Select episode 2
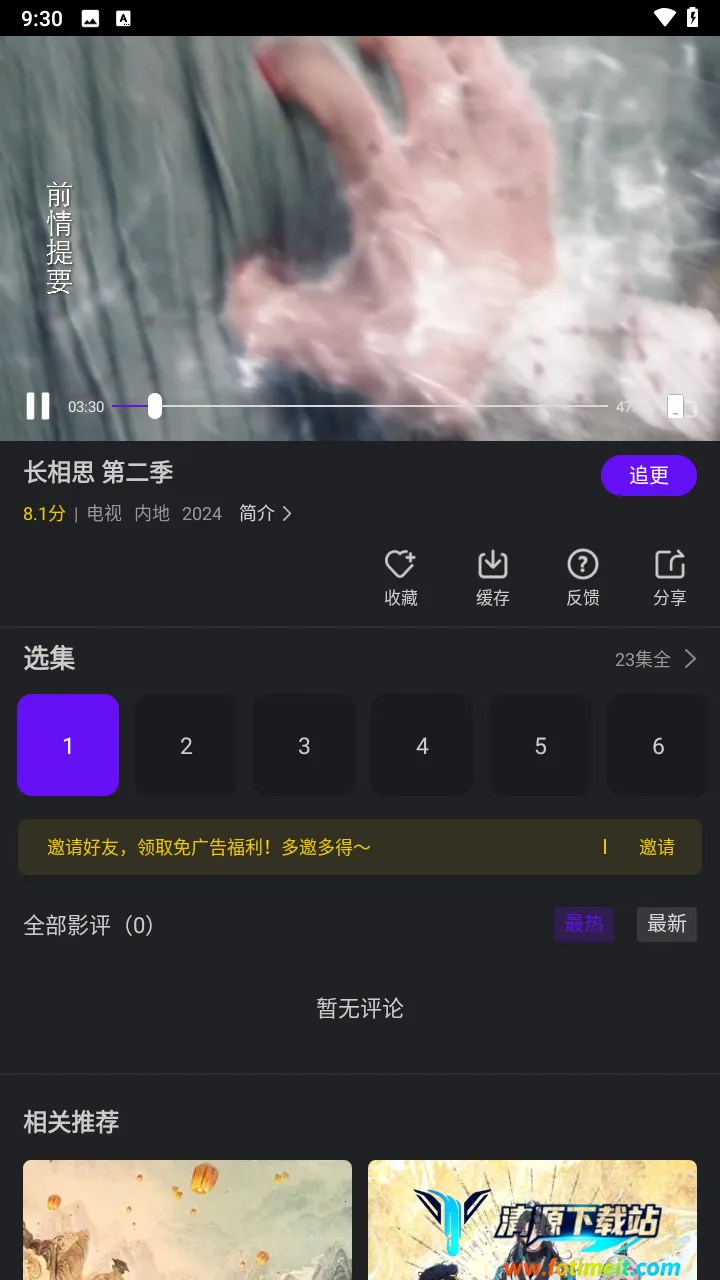Viewport: 720px width, 1280px height. pos(186,745)
